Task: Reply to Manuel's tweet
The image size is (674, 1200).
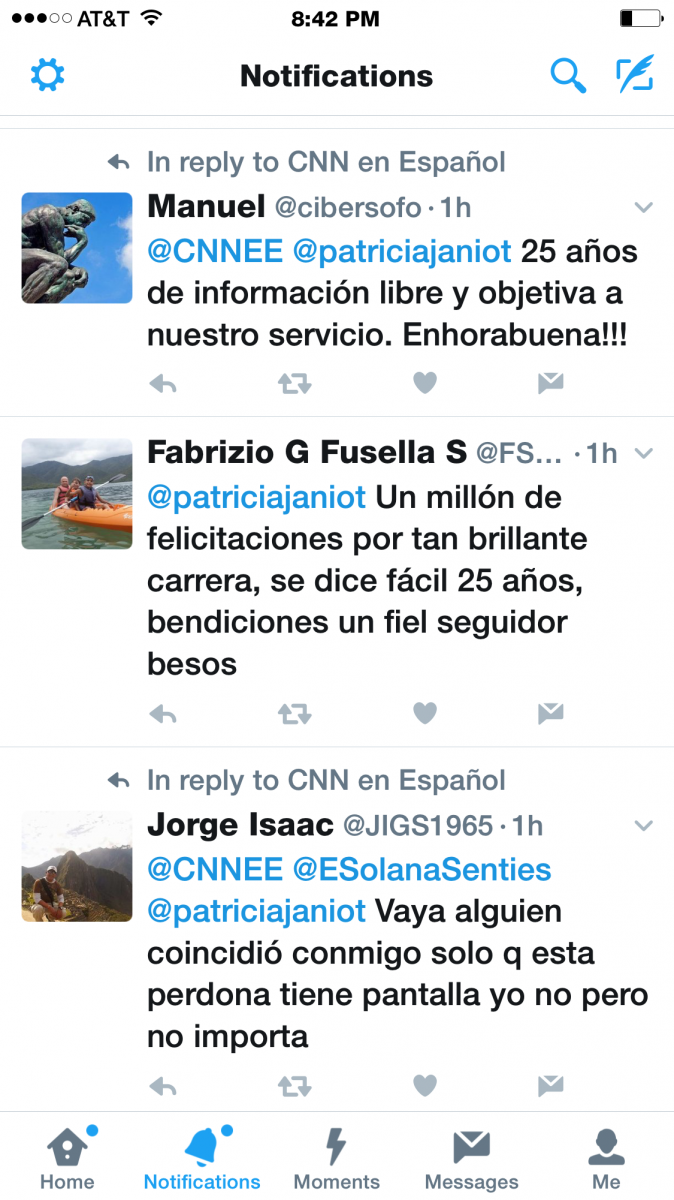Action: coord(163,383)
